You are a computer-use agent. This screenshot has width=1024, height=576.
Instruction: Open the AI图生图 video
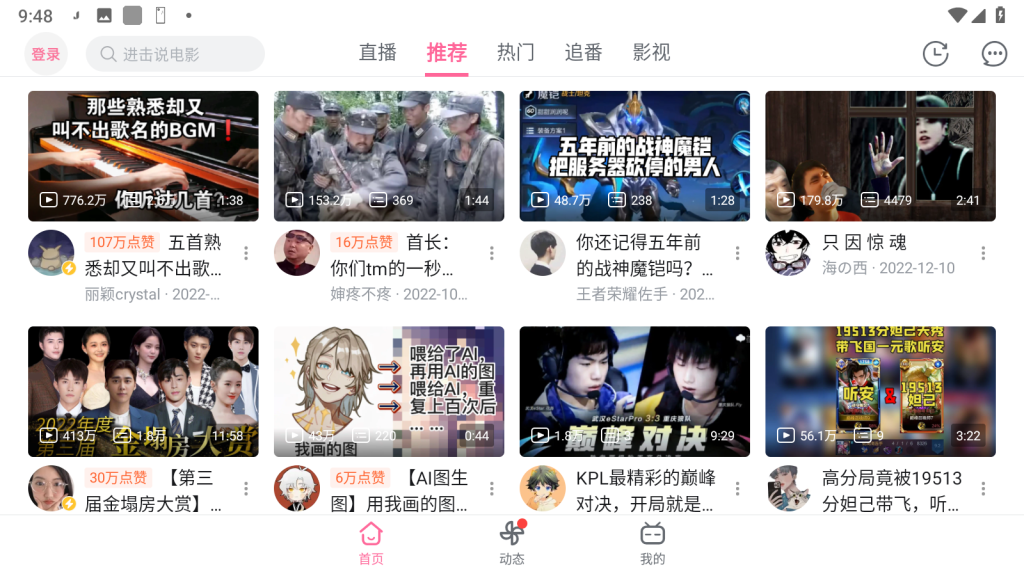click(x=389, y=391)
